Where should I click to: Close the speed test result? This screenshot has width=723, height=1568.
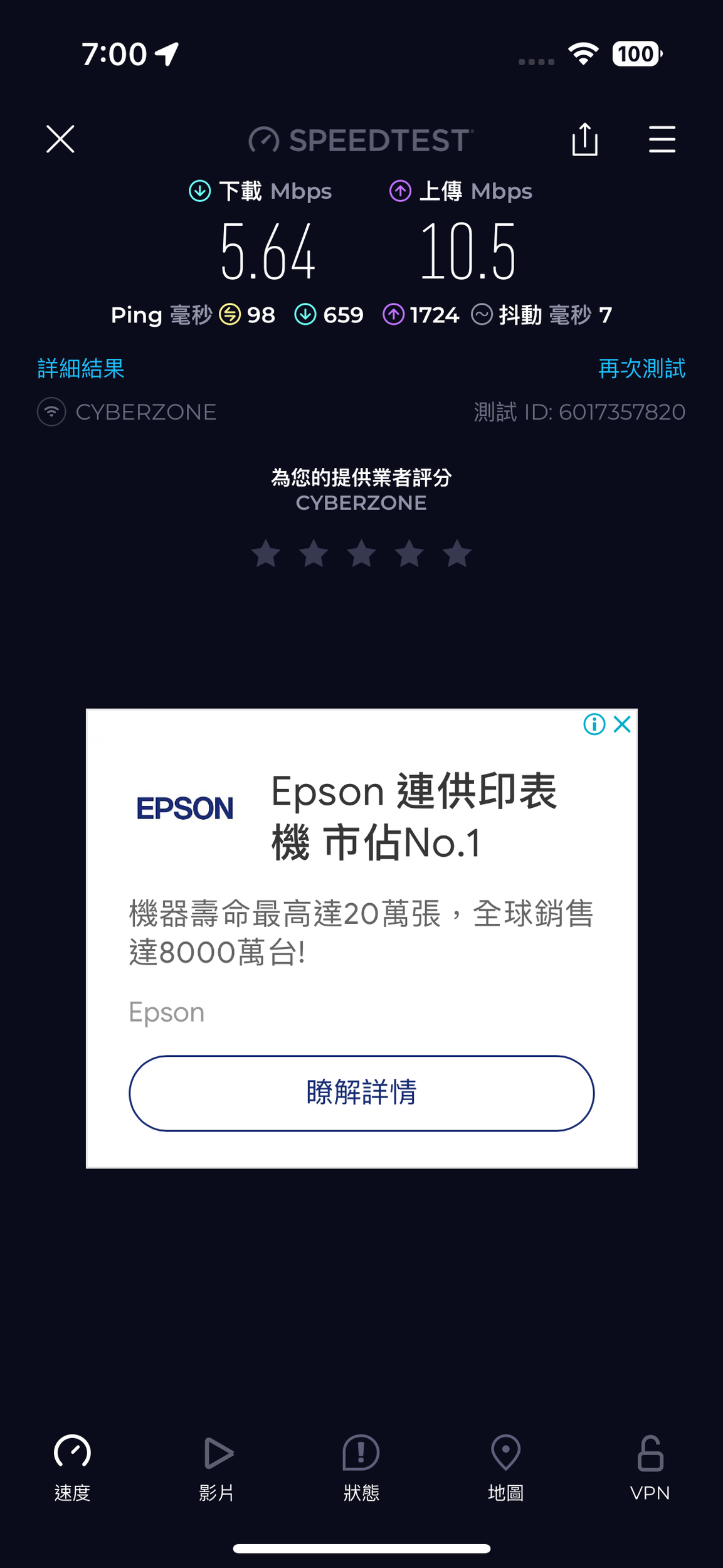click(x=60, y=139)
